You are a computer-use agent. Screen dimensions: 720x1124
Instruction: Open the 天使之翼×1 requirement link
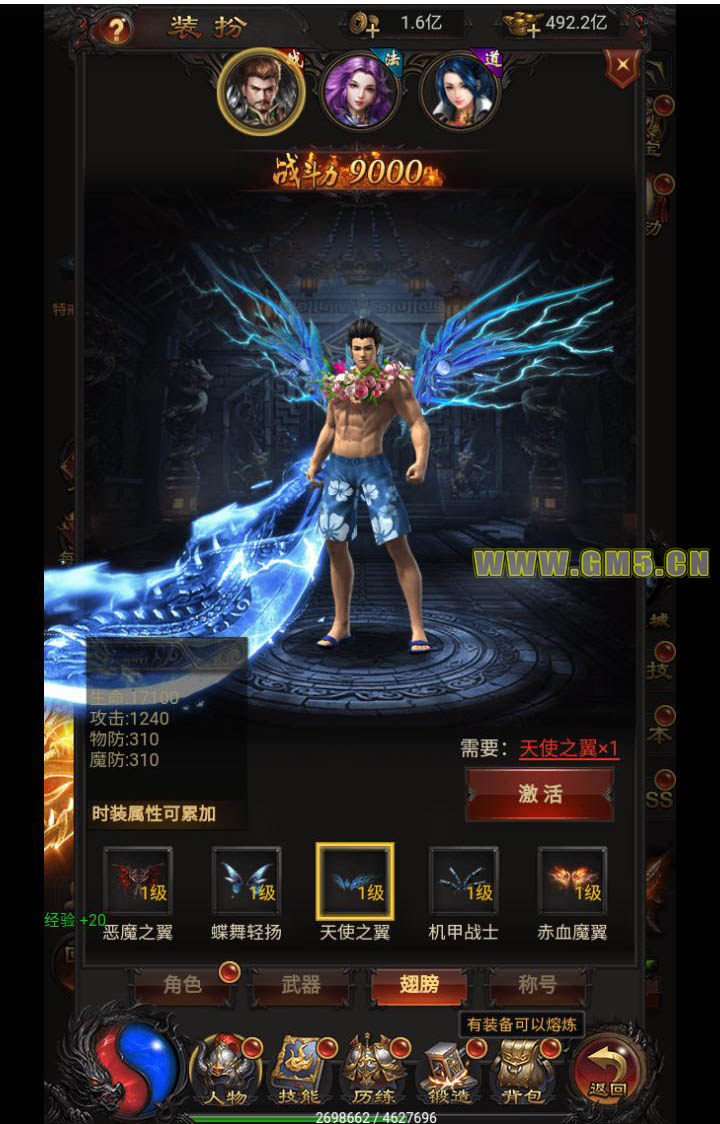point(568,749)
